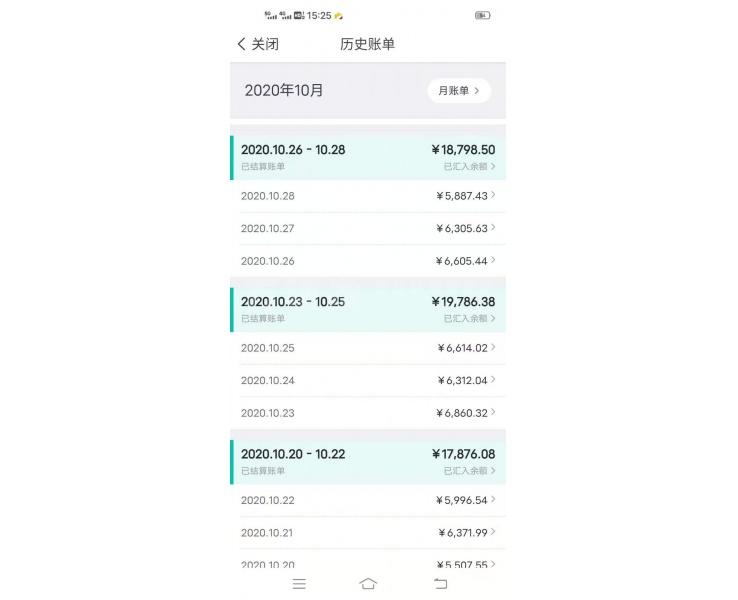This screenshot has height=600, width=738.
Task: Open the 2020.10.26 - 10.28 settled bill
Action: 367,157
